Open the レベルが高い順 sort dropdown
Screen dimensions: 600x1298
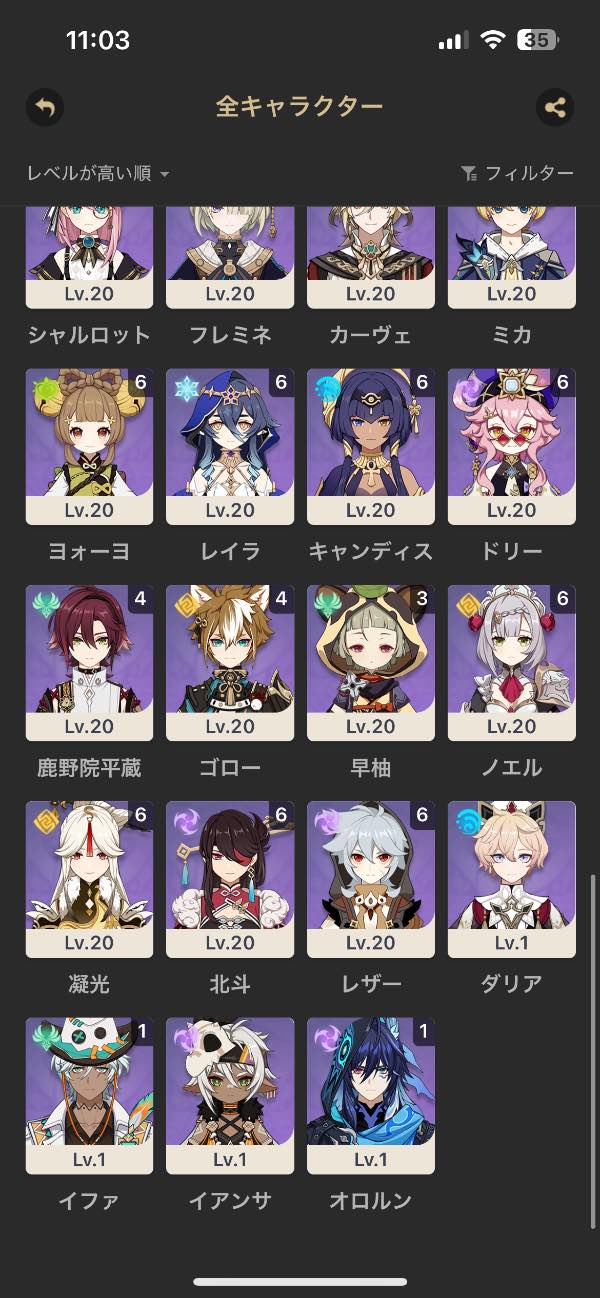[x=98, y=174]
